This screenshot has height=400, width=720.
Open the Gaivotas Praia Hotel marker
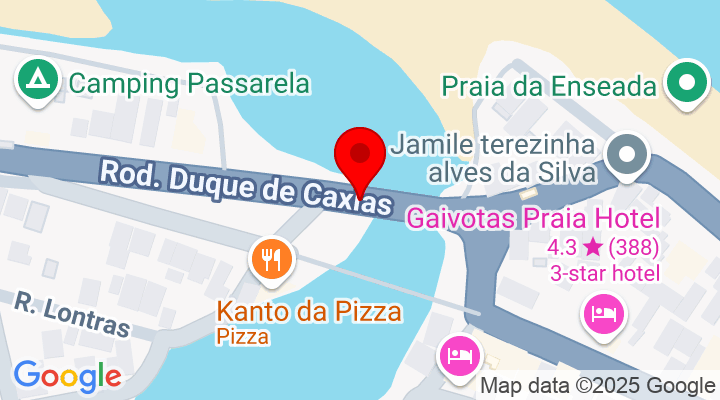(604, 315)
